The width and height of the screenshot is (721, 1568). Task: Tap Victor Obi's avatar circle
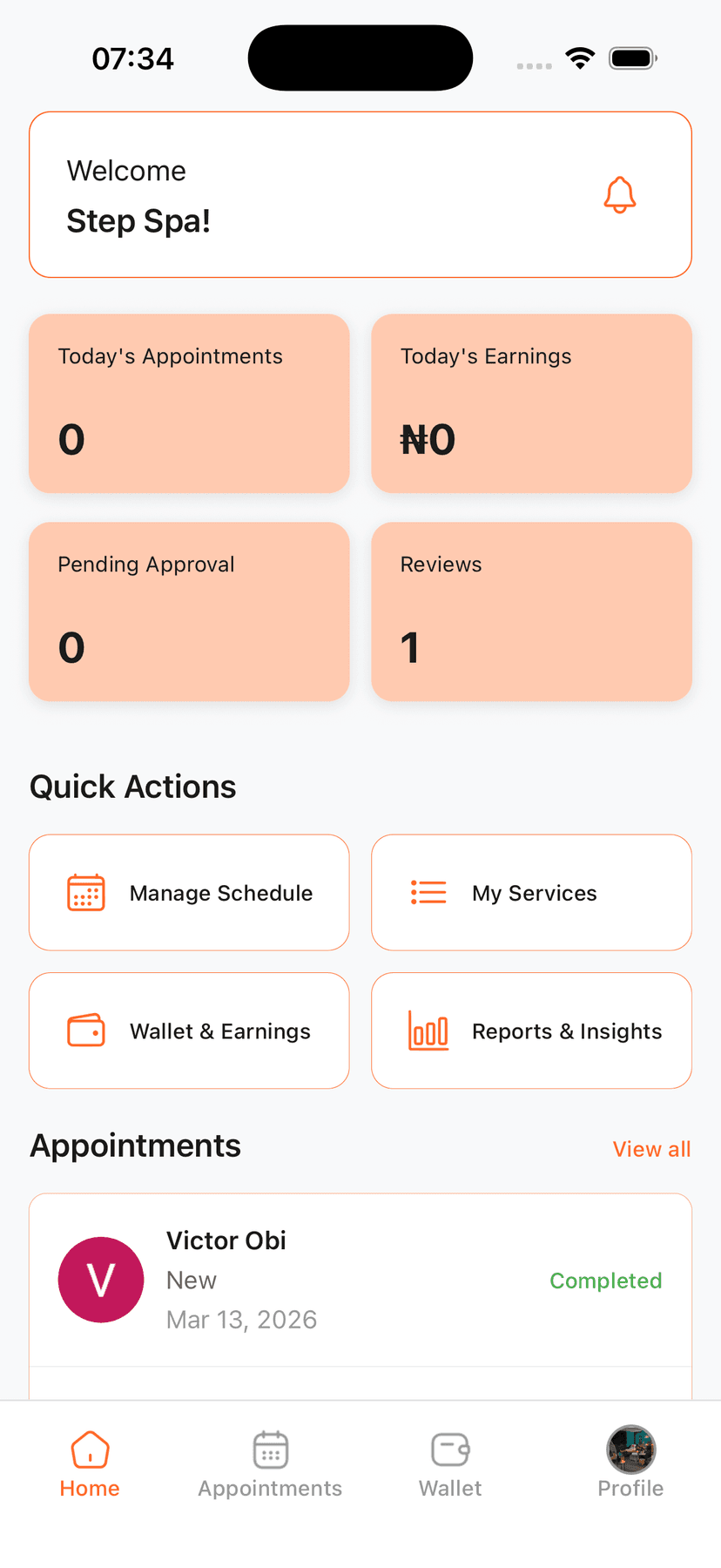click(101, 1280)
